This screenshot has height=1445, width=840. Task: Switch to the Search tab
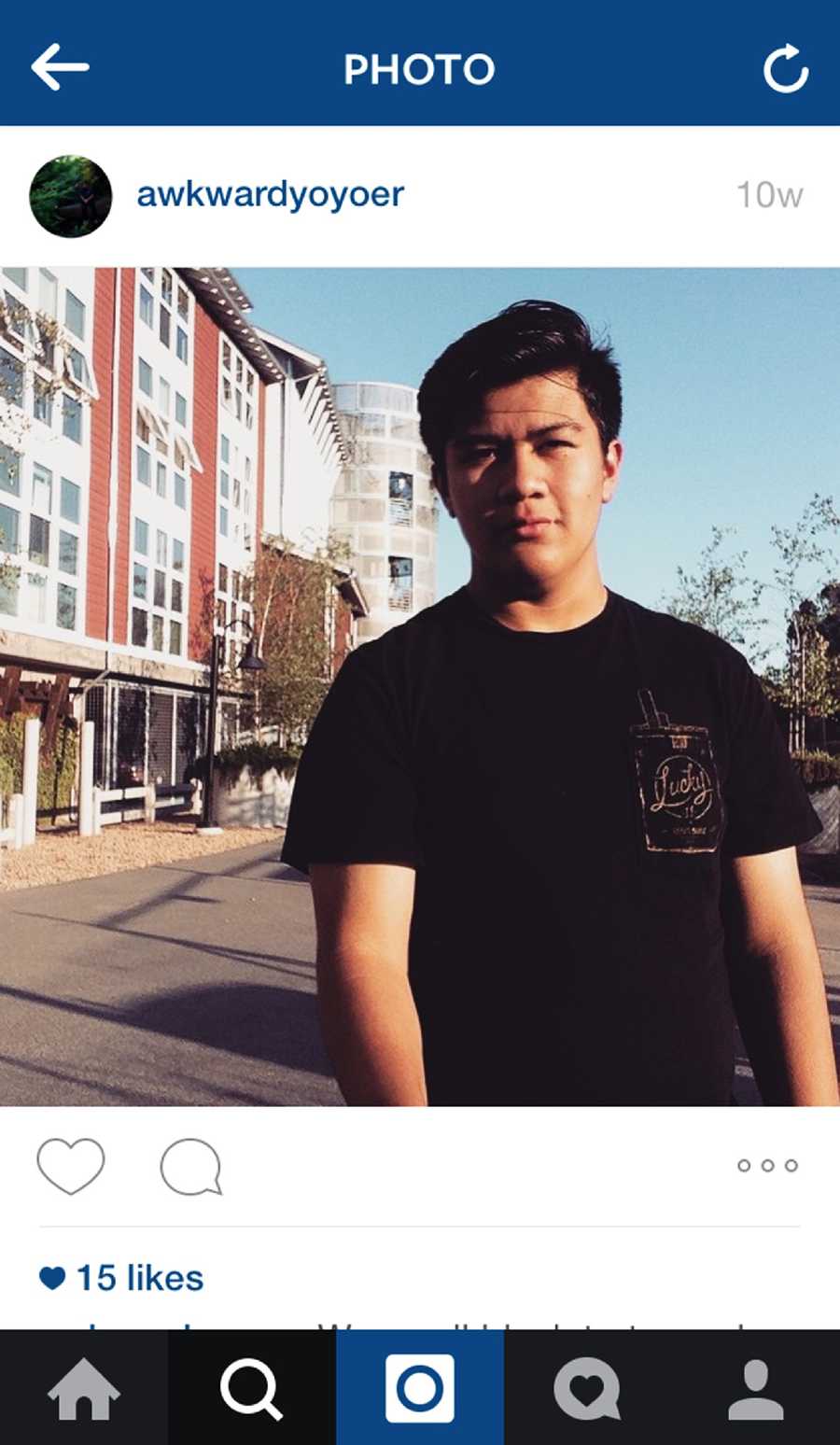click(x=251, y=1388)
